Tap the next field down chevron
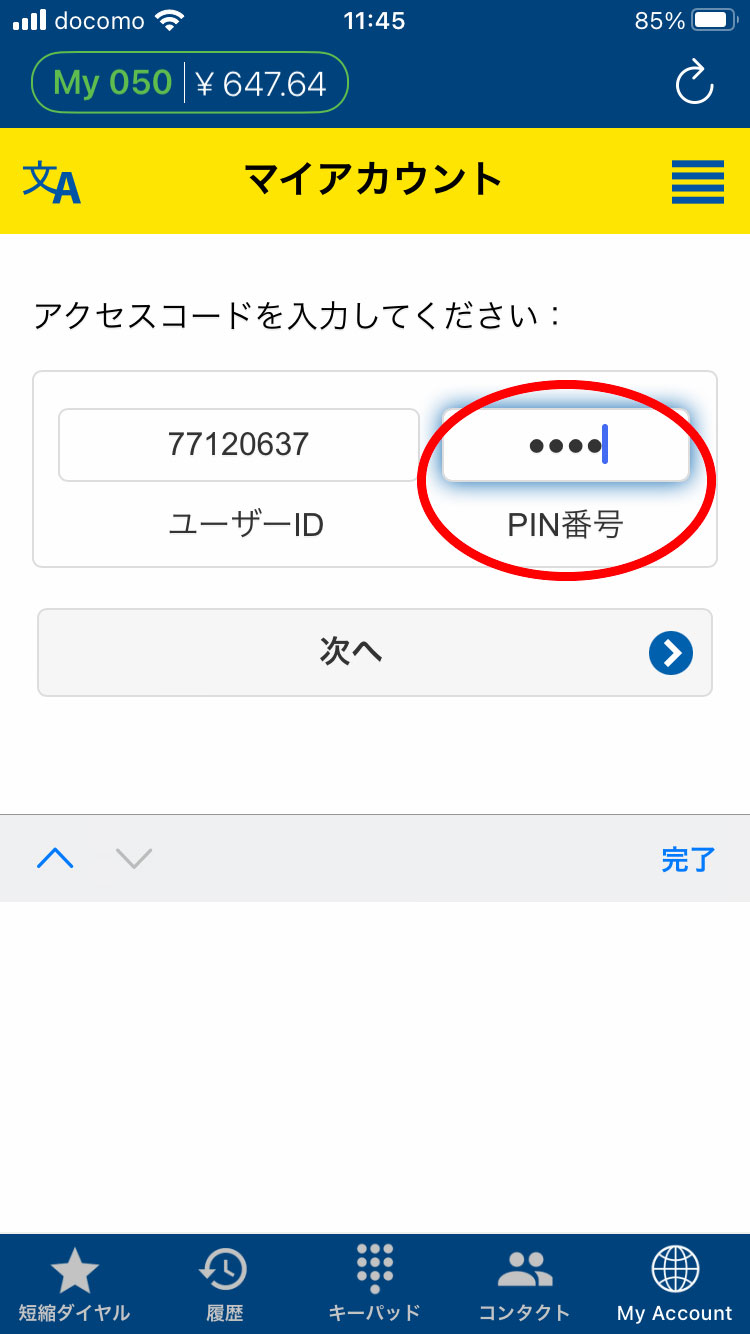The height and width of the screenshot is (1334, 750). pyautogui.click(x=133, y=858)
